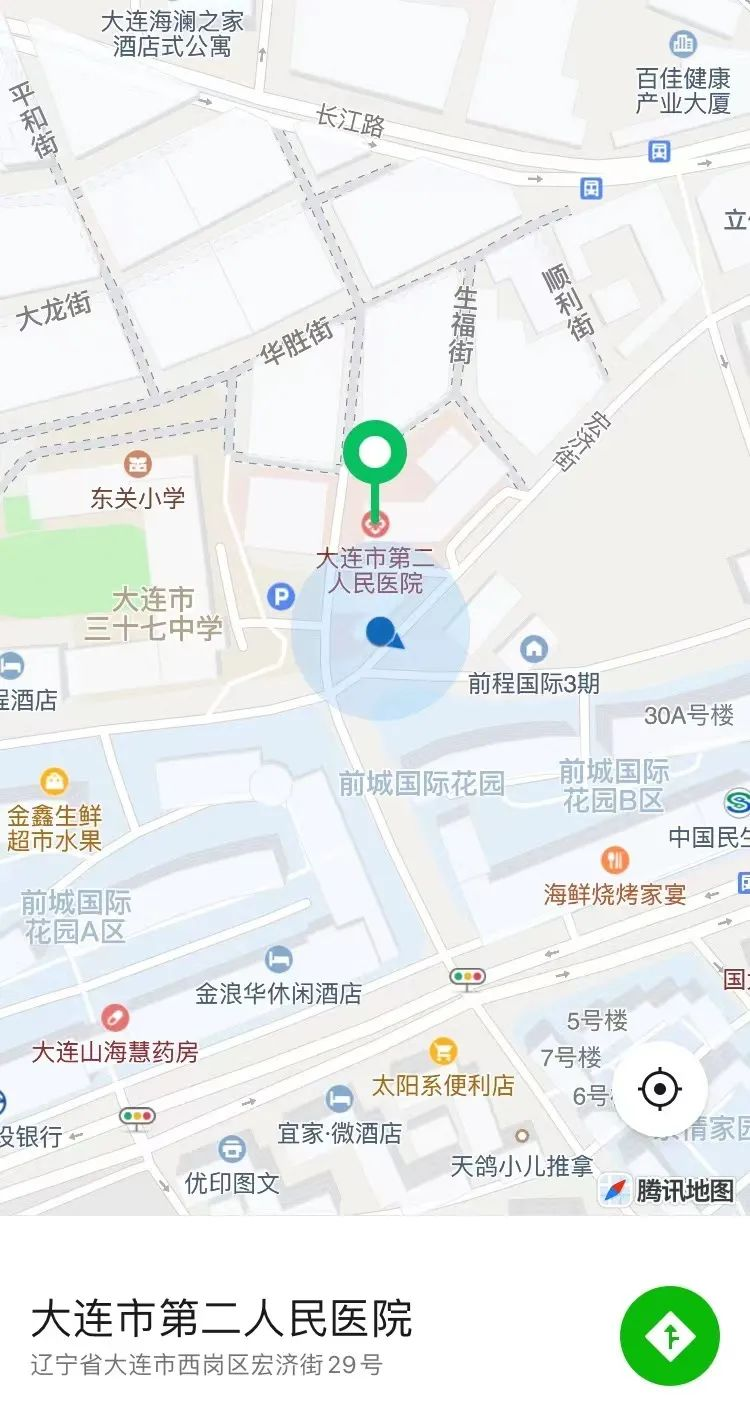Start navigation to 大连市第二人民医院
This screenshot has width=750, height=1404.
pyautogui.click(x=669, y=1335)
